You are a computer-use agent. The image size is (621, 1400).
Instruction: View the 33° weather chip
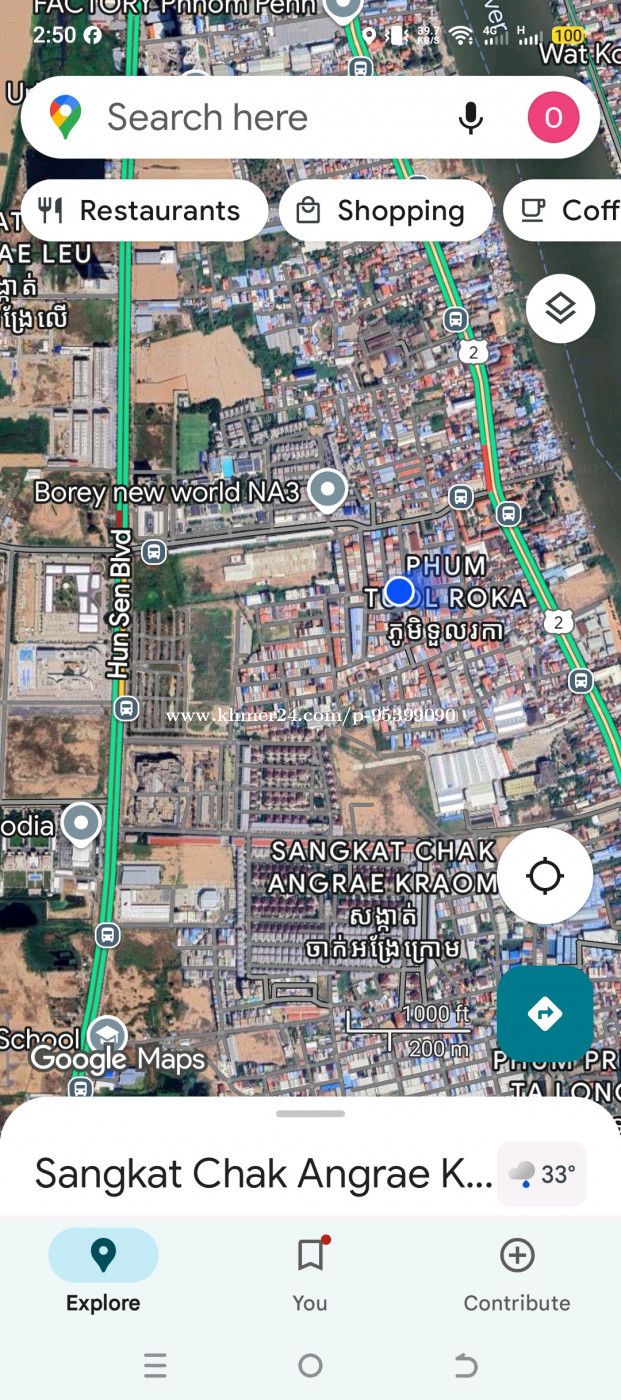pyautogui.click(x=541, y=1174)
